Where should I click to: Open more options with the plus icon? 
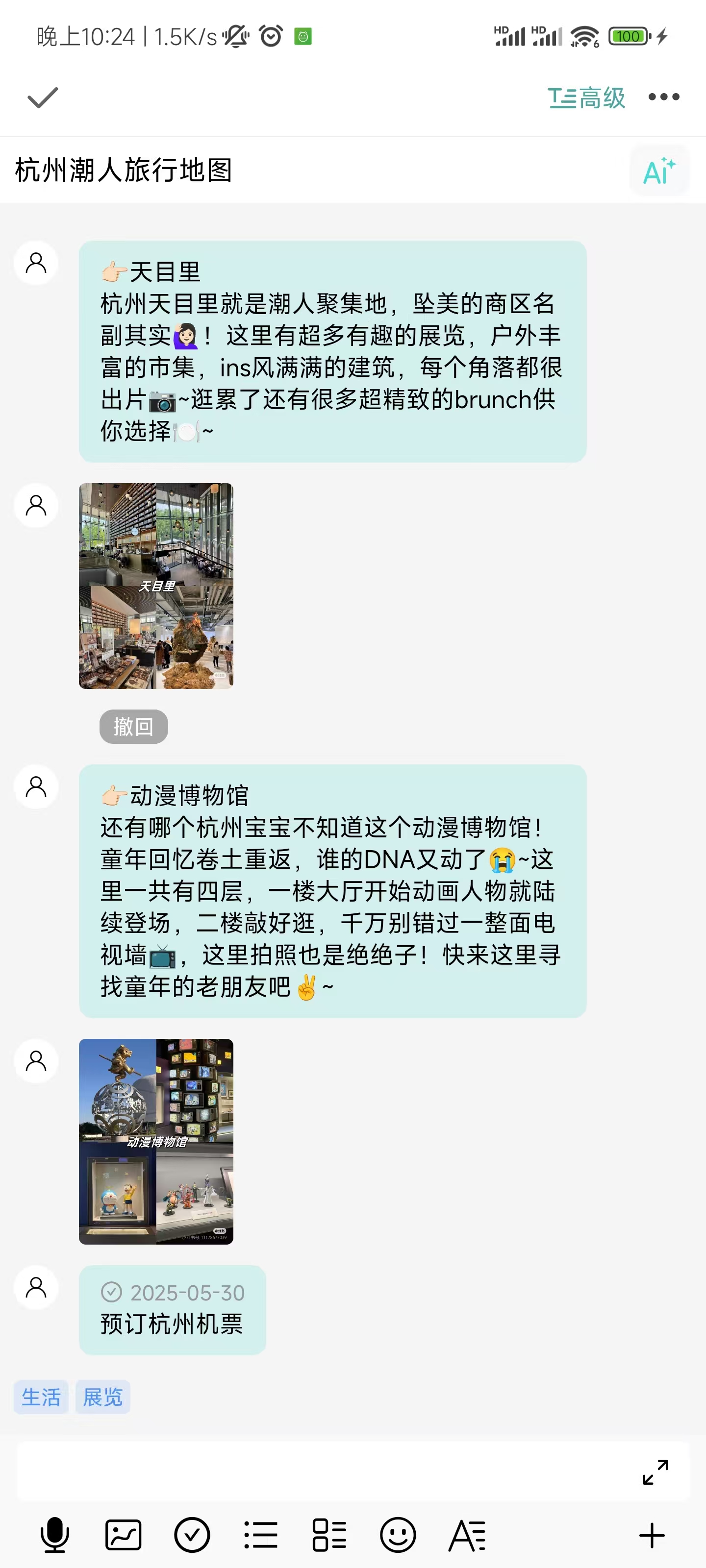(x=652, y=1535)
